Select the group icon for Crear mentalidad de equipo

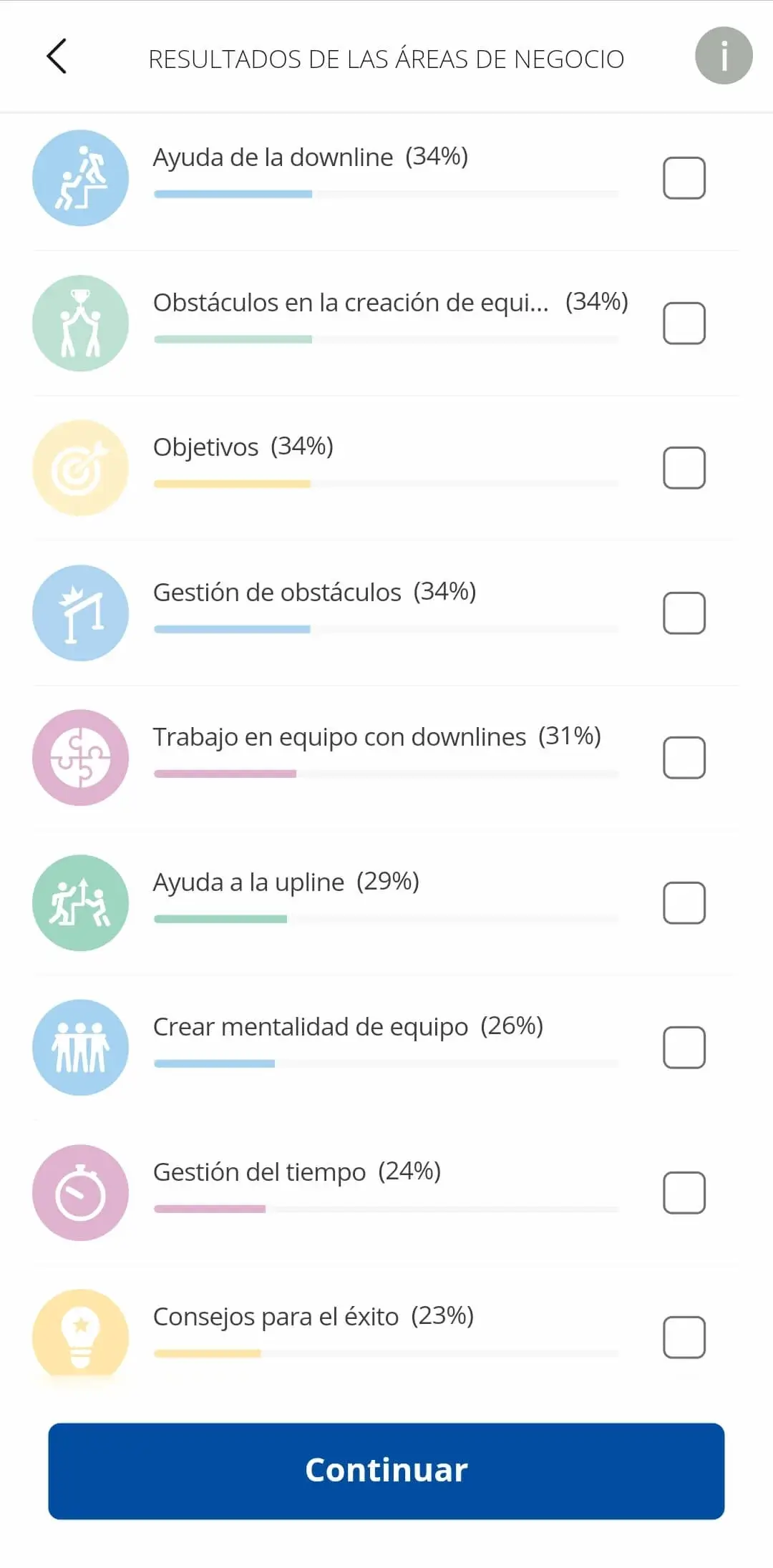81,1048
